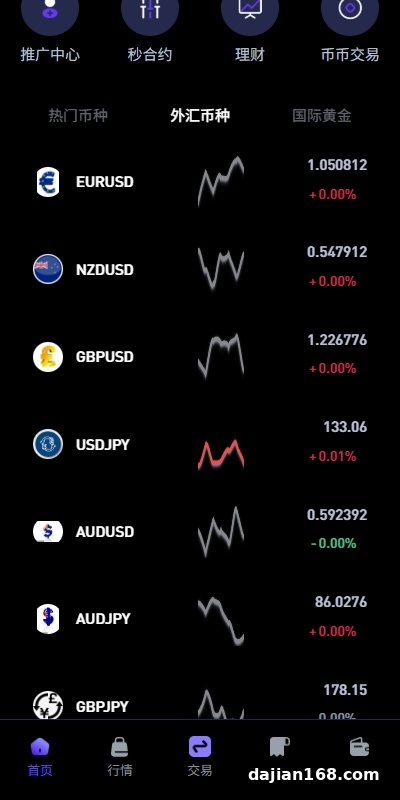Switch to the 国际黄金 tab
The width and height of the screenshot is (400, 800).
click(322, 115)
